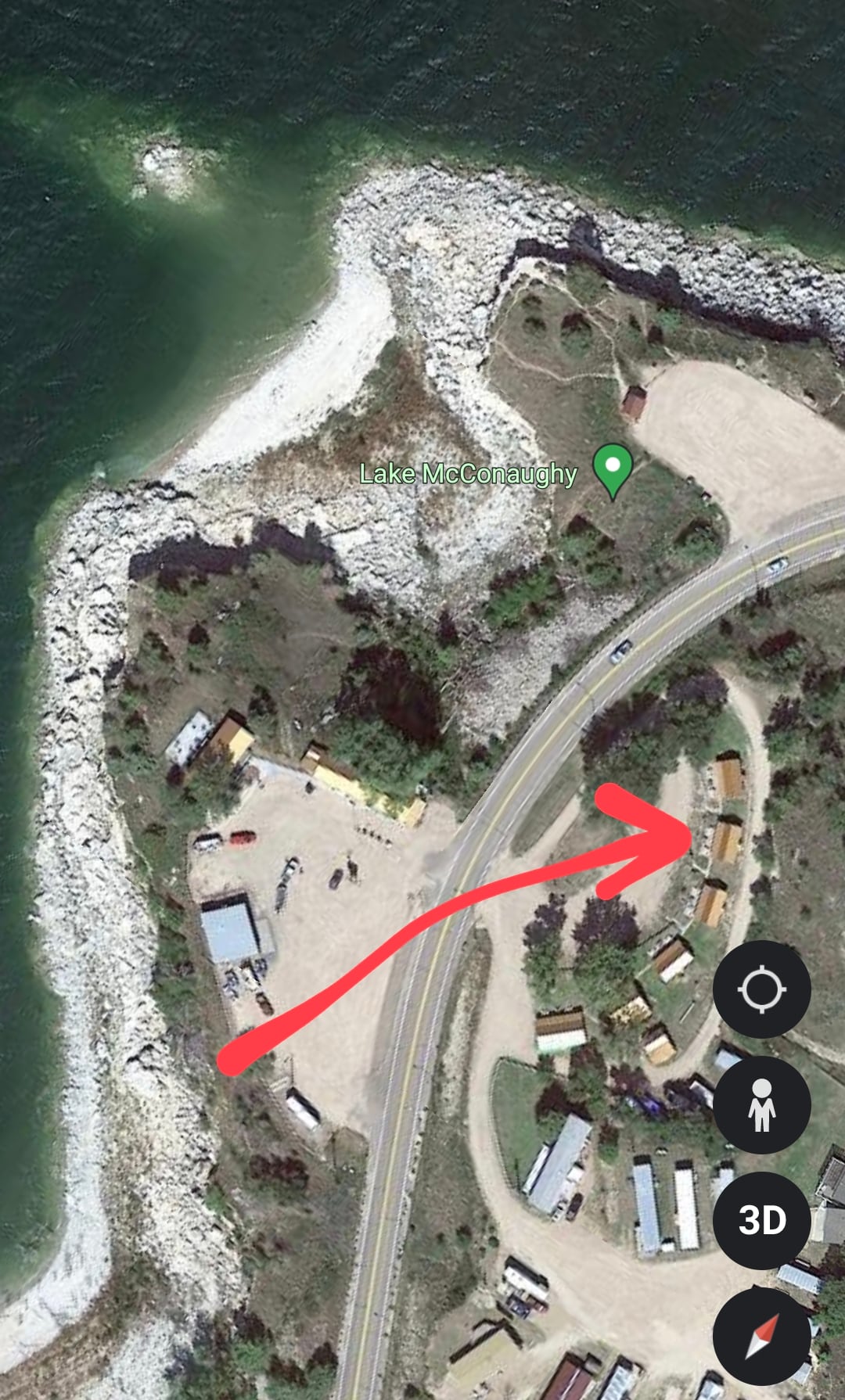Enable Street View pegman
The height and width of the screenshot is (1400, 845).
761,1105
